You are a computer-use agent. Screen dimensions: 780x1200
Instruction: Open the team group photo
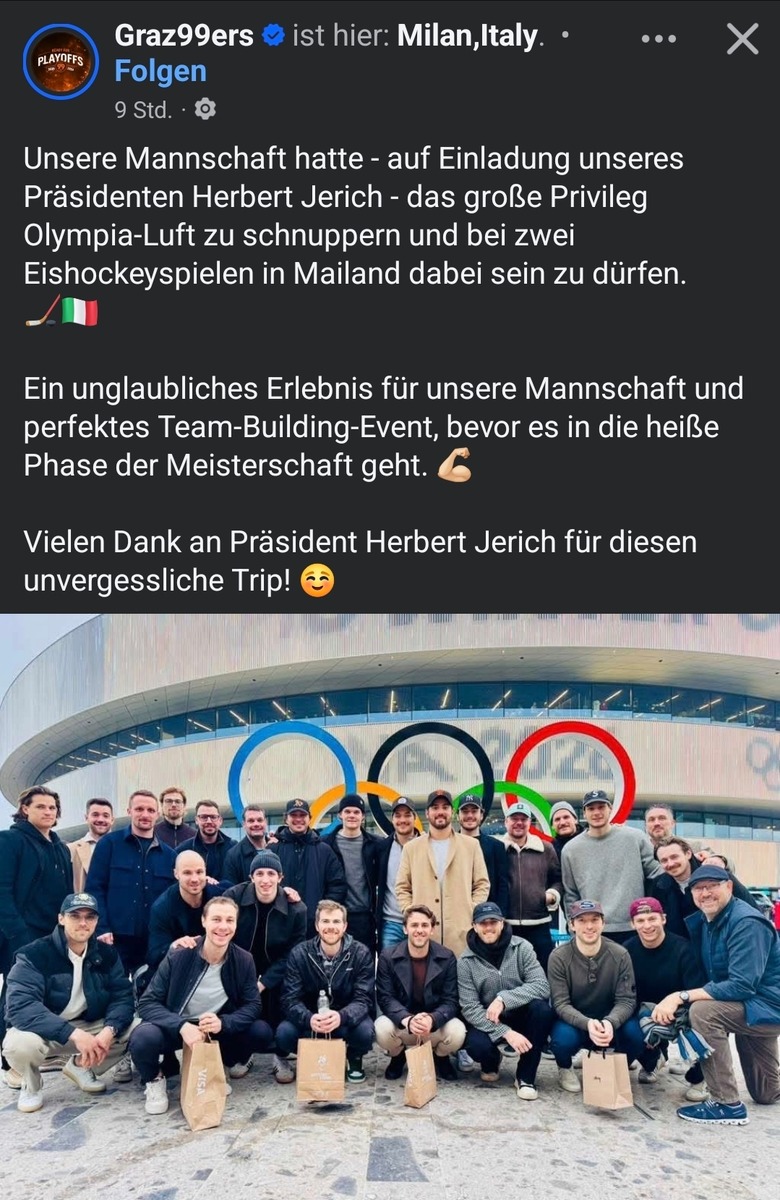click(x=390, y=905)
